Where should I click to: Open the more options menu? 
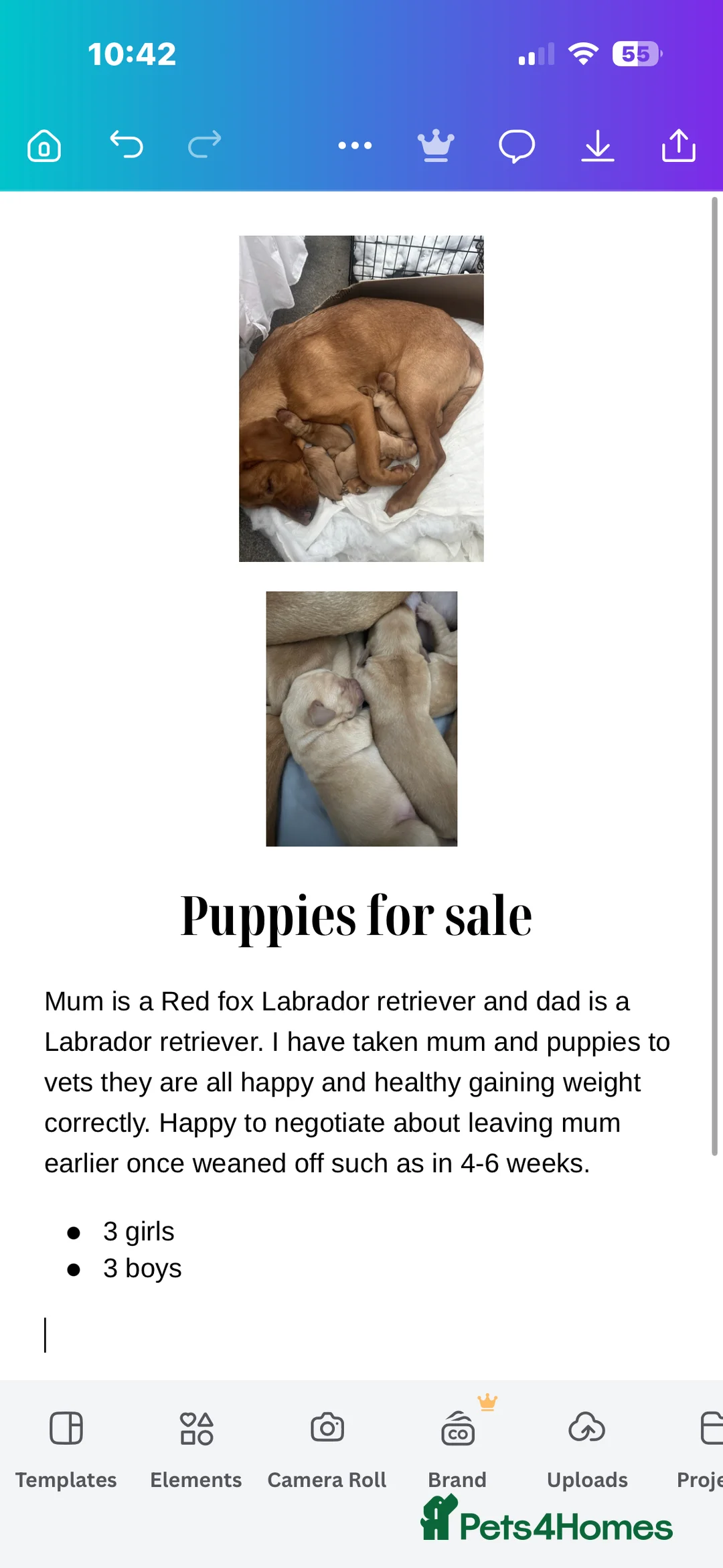point(355,146)
